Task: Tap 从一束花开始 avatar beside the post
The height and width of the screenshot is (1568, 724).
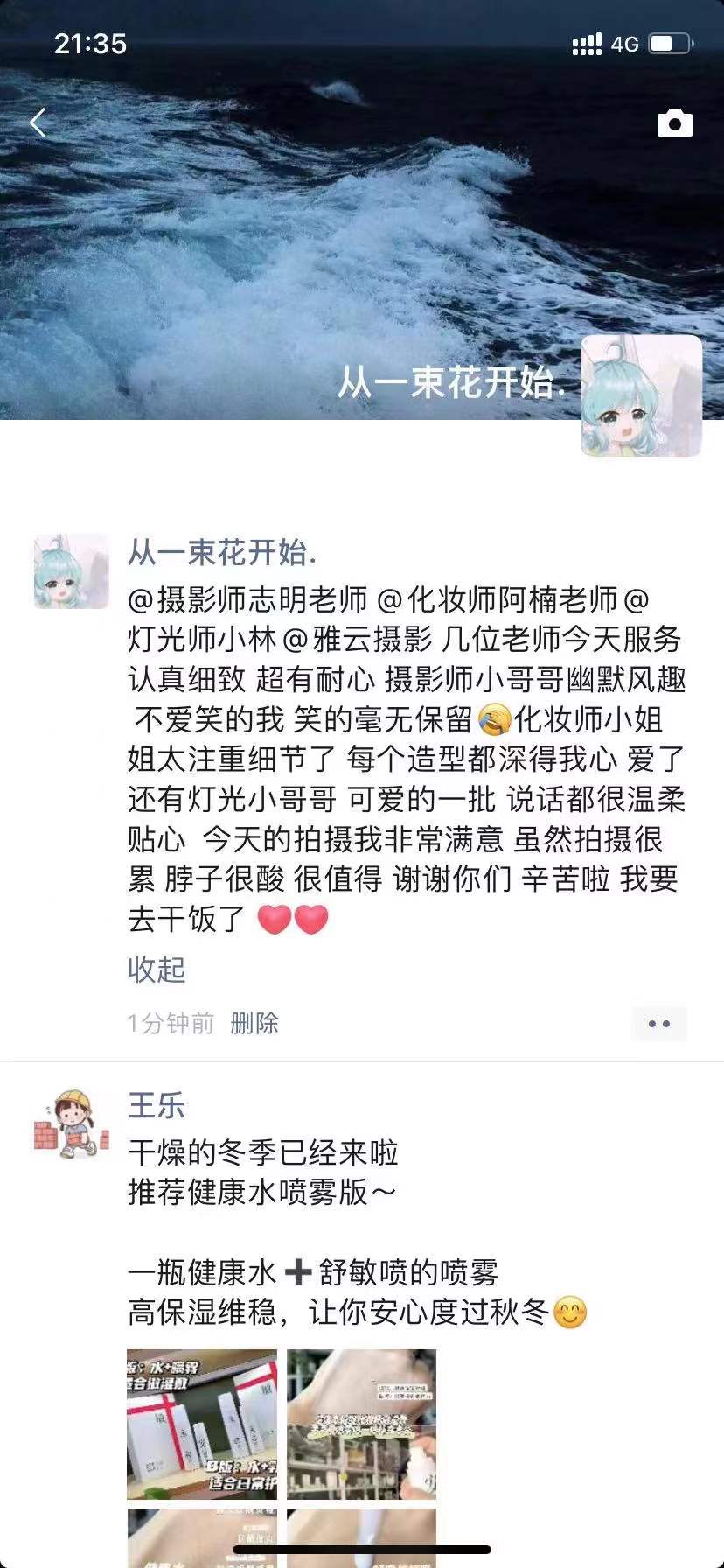Action: pyautogui.click(x=72, y=571)
